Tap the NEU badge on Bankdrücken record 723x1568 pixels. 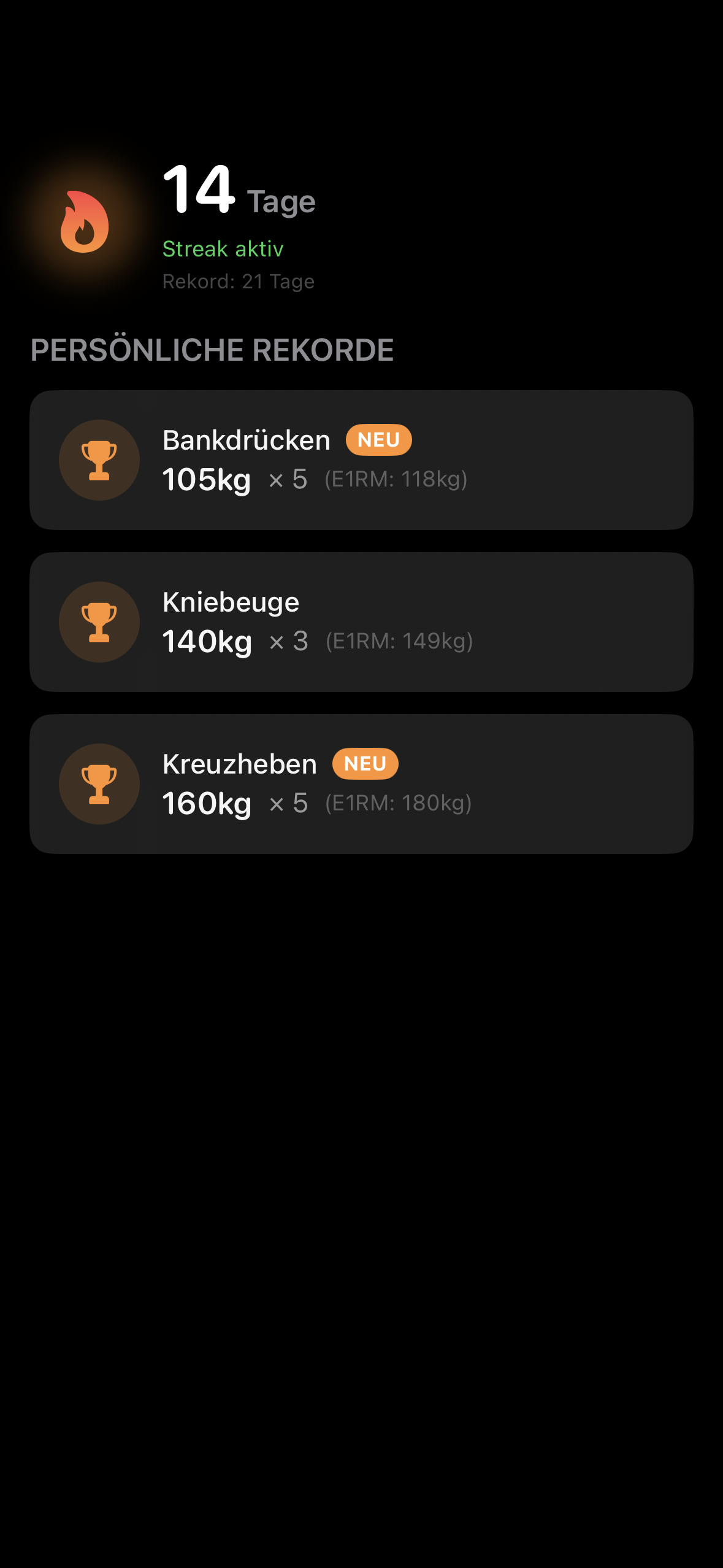[378, 439]
